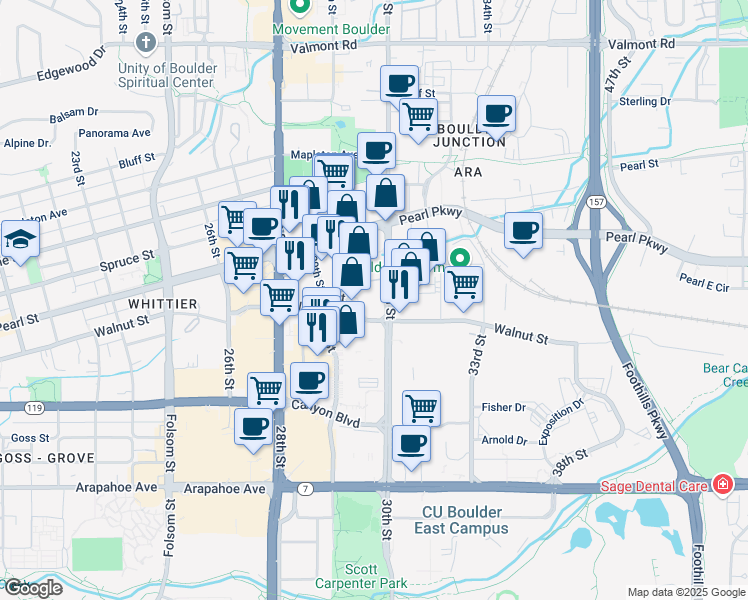
Task: Open the Sage Dental Care pin
Action: click(x=723, y=485)
